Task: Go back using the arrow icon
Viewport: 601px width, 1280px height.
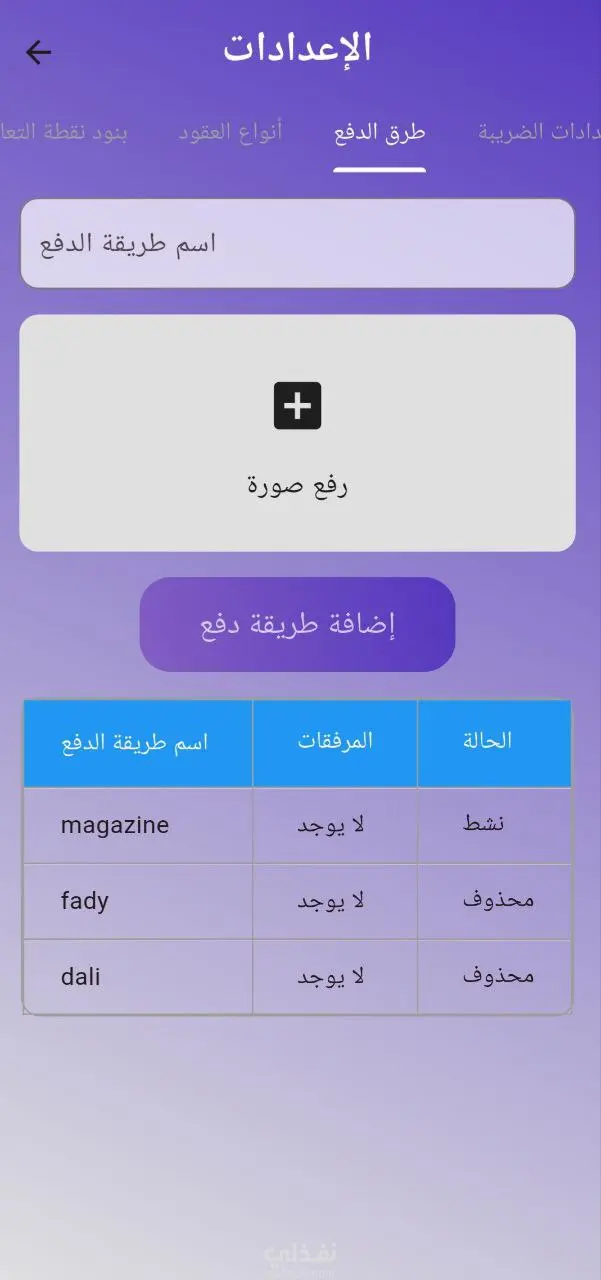Action: [38, 52]
